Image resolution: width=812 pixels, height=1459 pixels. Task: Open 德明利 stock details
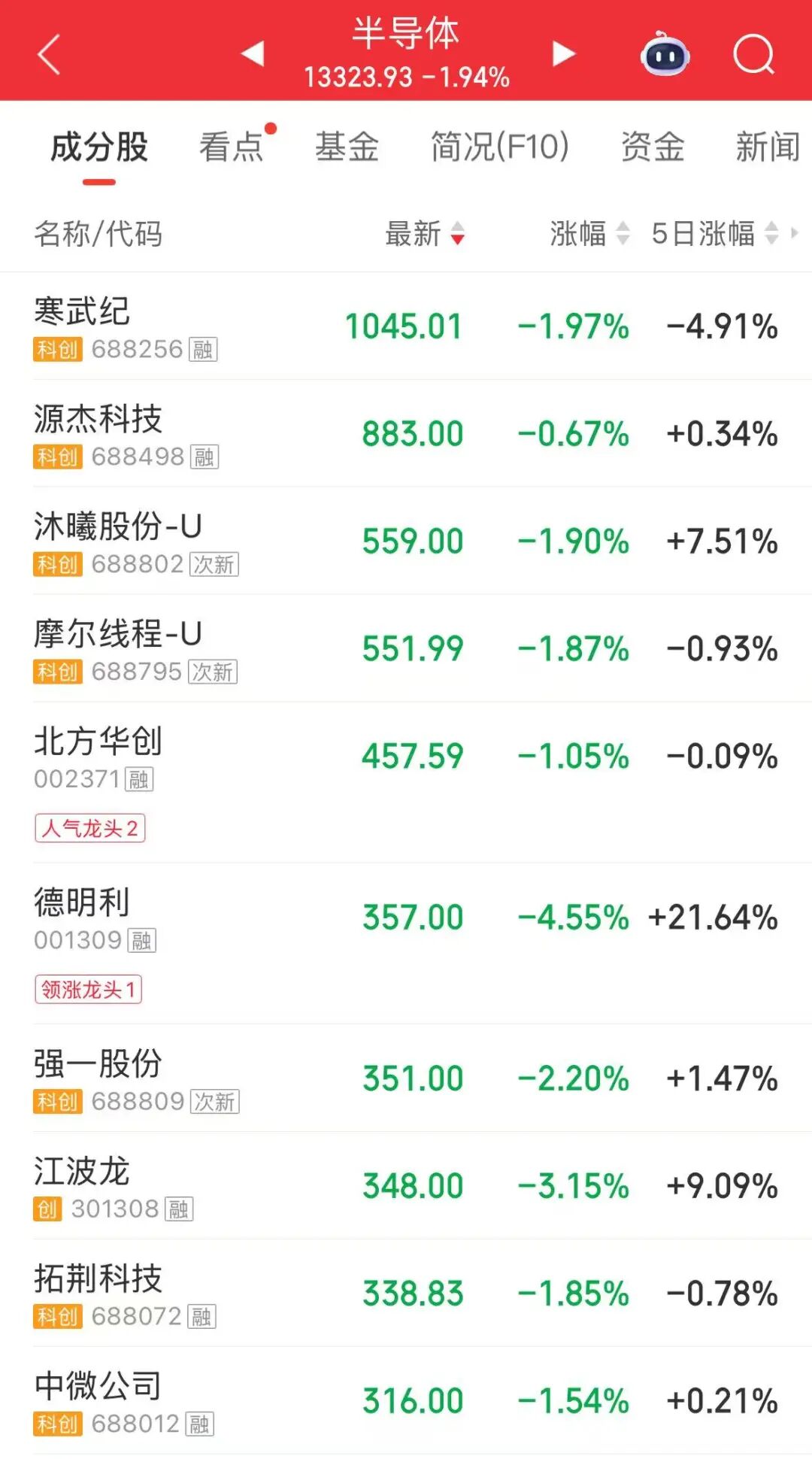406,919
